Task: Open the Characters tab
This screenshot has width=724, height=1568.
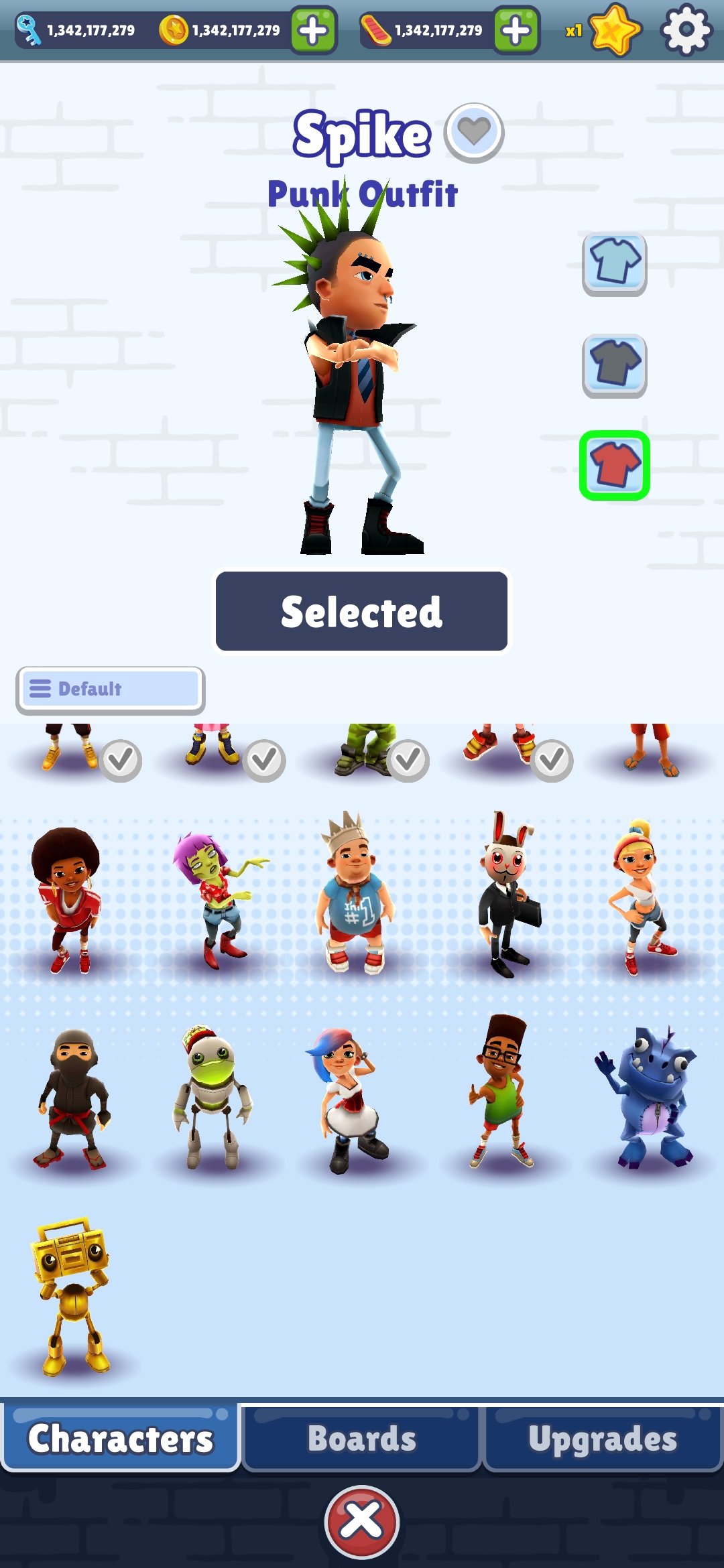Action: tap(121, 1439)
